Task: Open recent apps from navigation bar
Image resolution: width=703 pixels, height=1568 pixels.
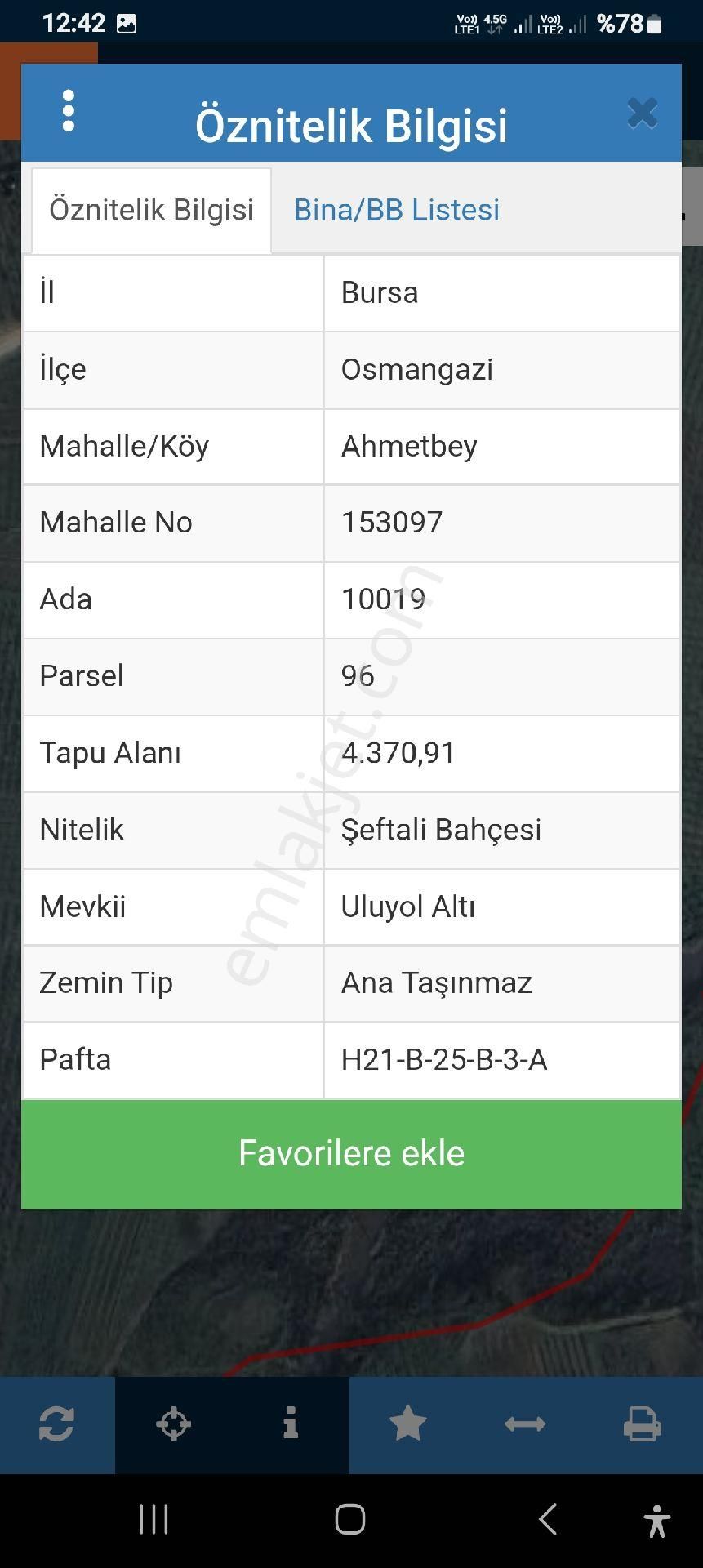Action: (152, 1520)
